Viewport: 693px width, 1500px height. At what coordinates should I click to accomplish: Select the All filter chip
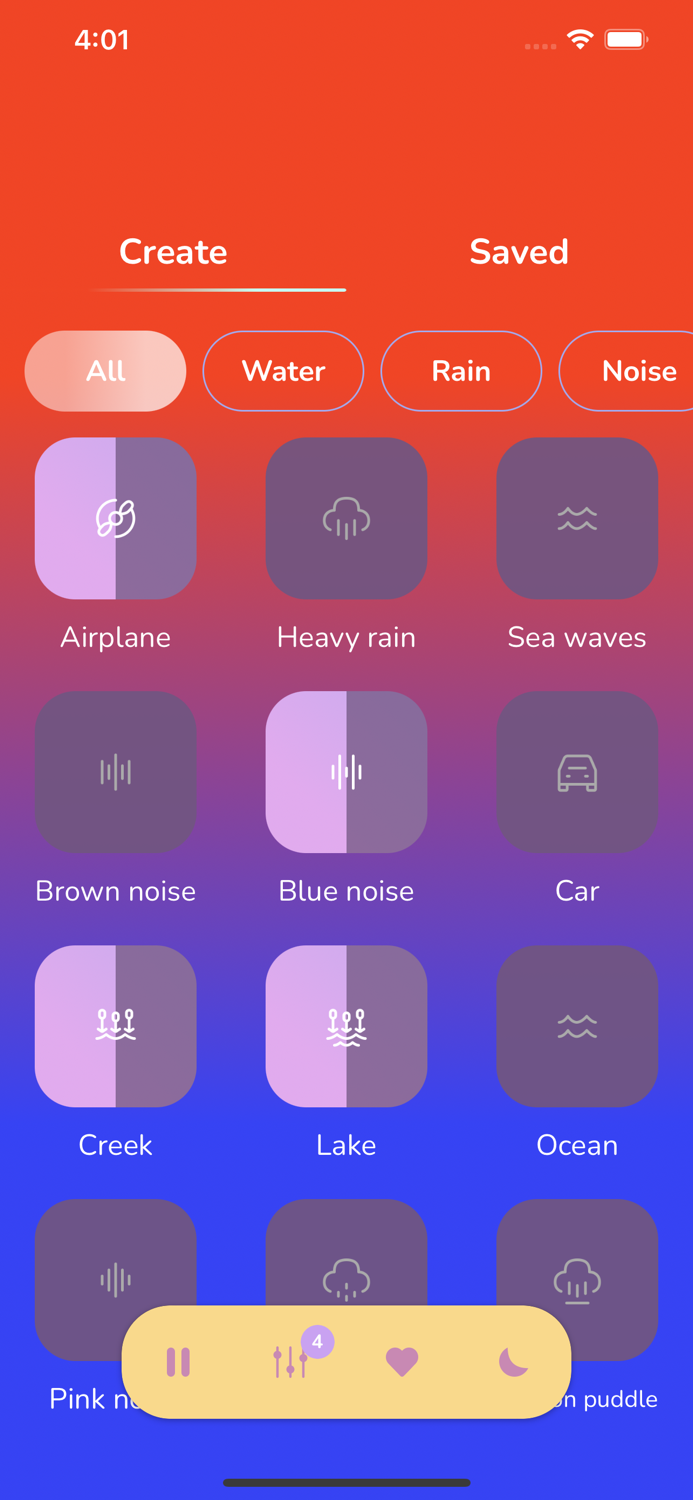(x=106, y=371)
